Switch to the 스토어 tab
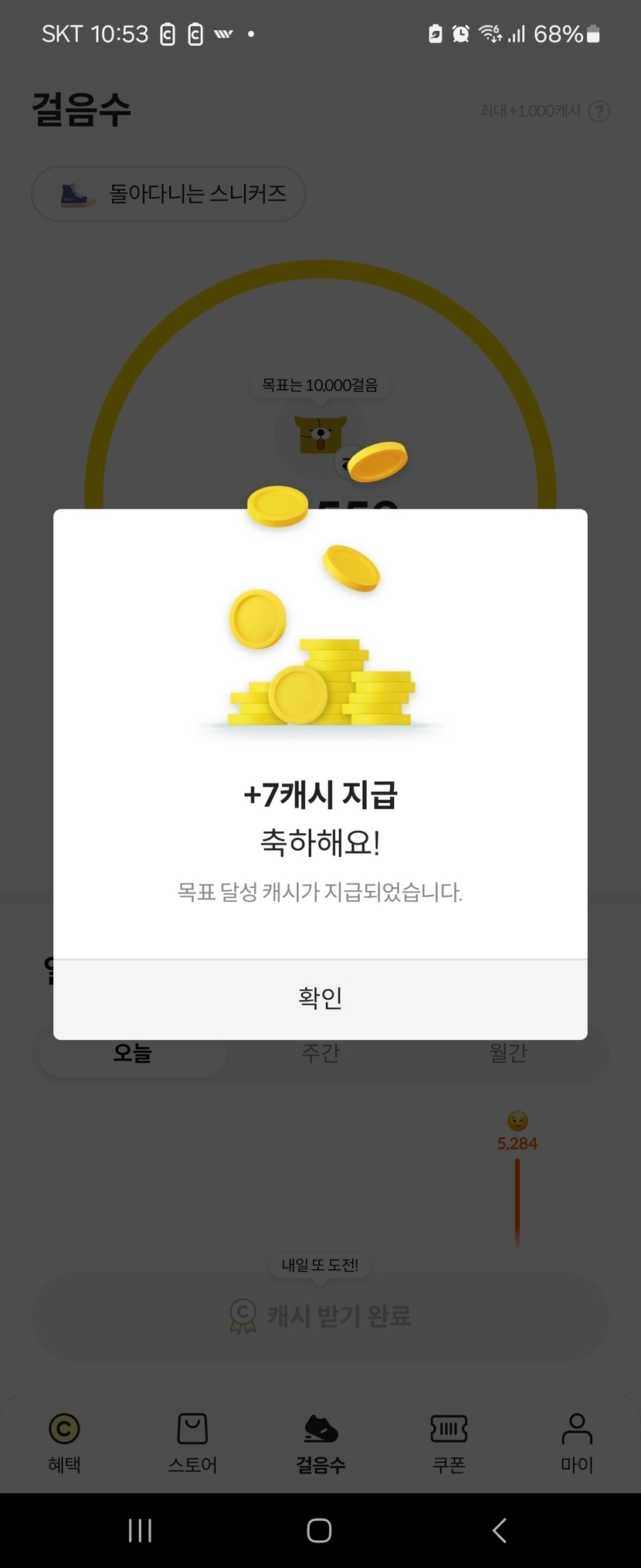This screenshot has width=641, height=1568. pos(192,1442)
